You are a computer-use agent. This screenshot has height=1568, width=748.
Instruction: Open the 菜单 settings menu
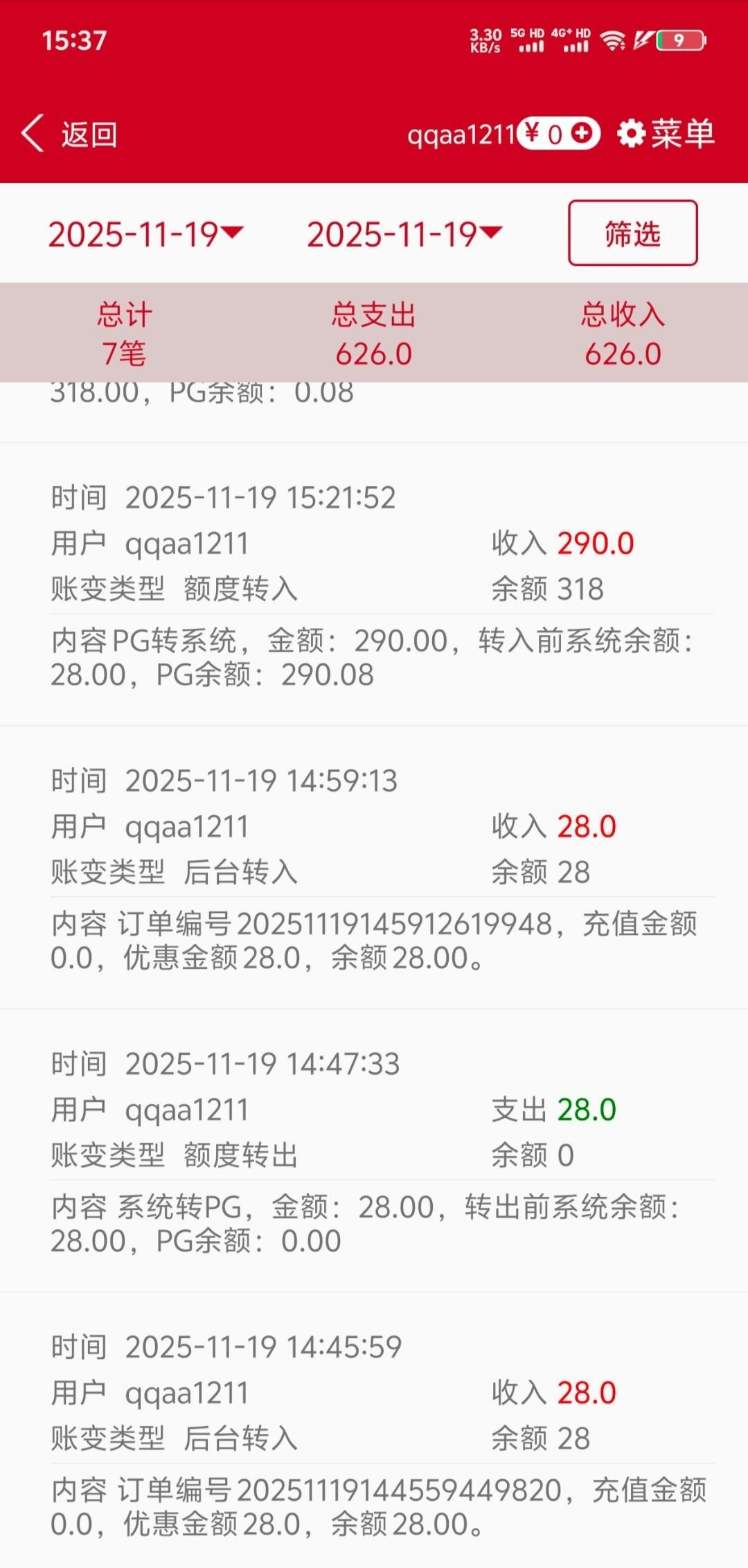coord(666,134)
